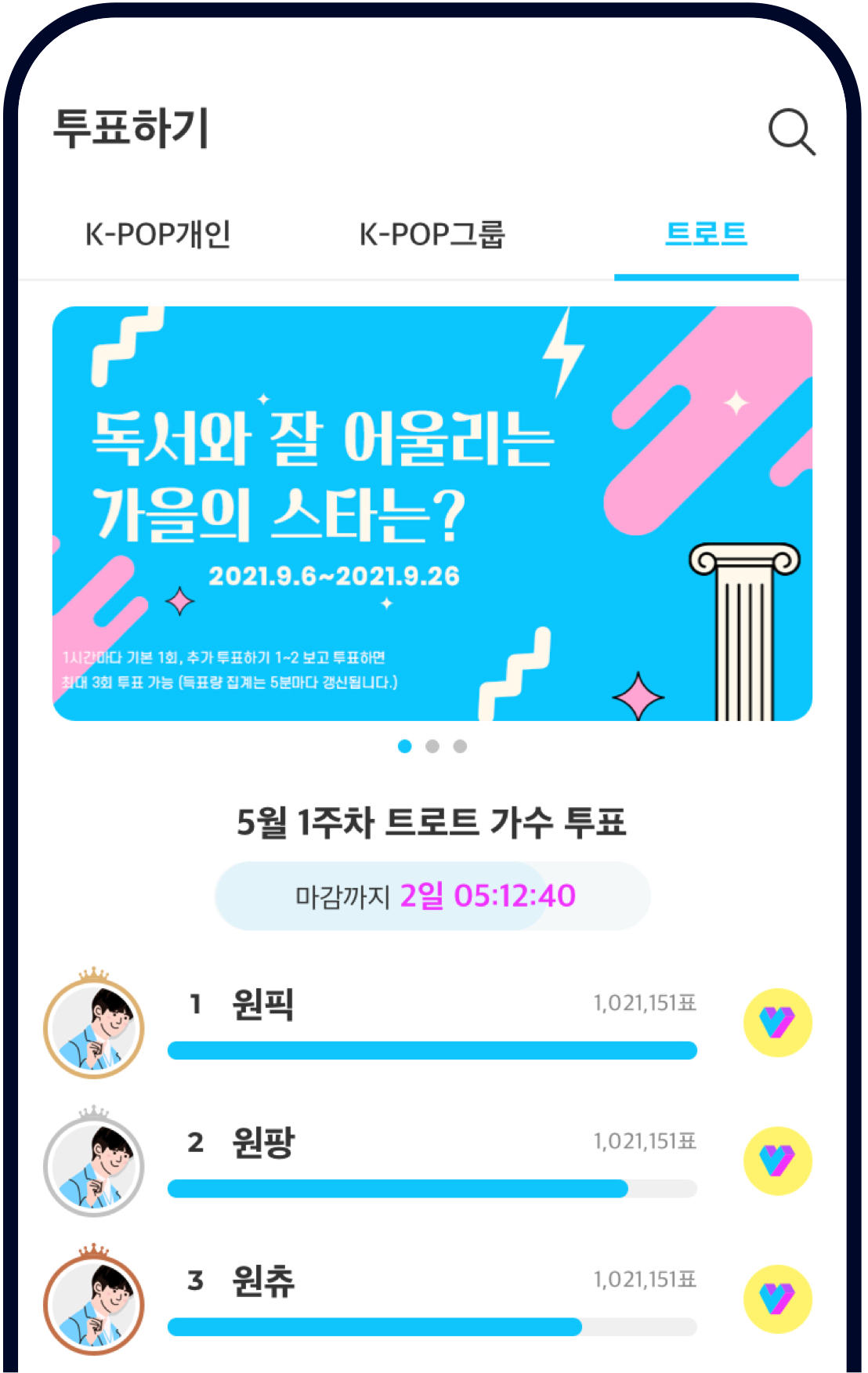Viewport: 868px width, 1373px height.
Task: Vote for 원픽 with heart button
Action: 777,1023
